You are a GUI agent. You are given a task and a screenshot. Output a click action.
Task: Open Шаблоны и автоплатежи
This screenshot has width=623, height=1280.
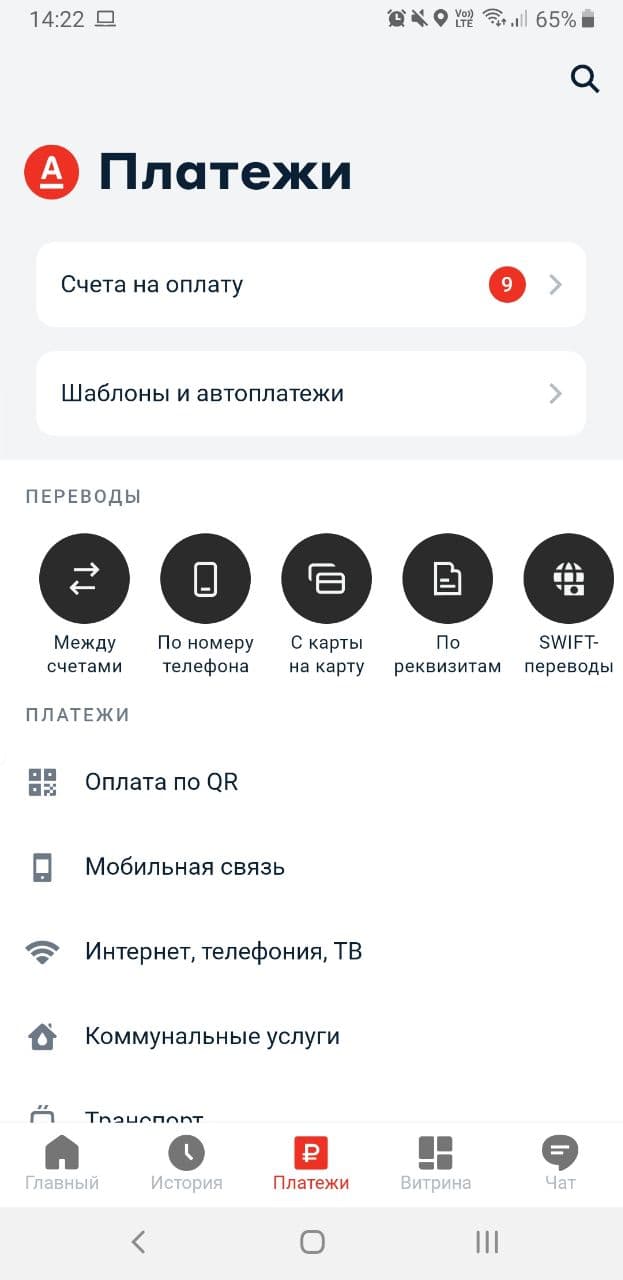(311, 393)
